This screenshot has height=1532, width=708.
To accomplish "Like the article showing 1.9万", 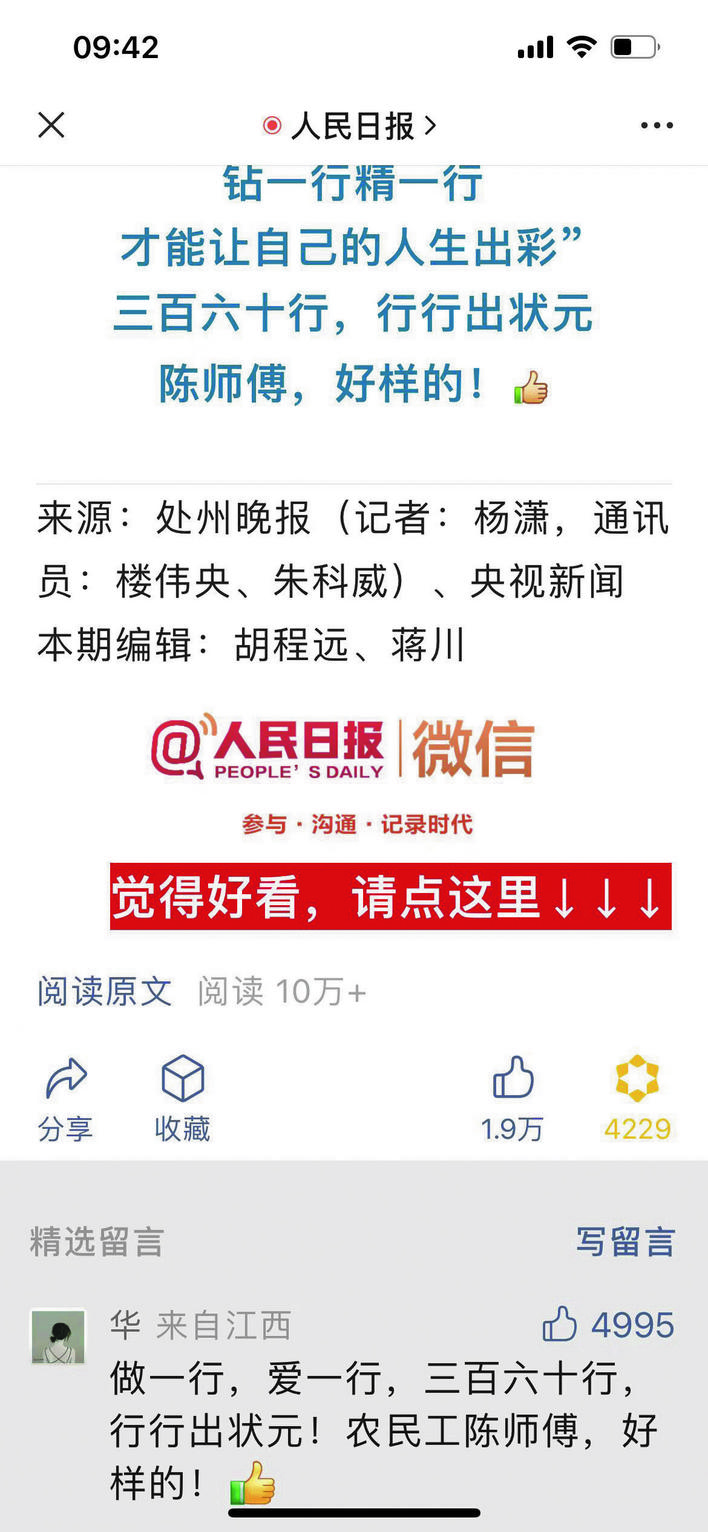I will 513,1098.
